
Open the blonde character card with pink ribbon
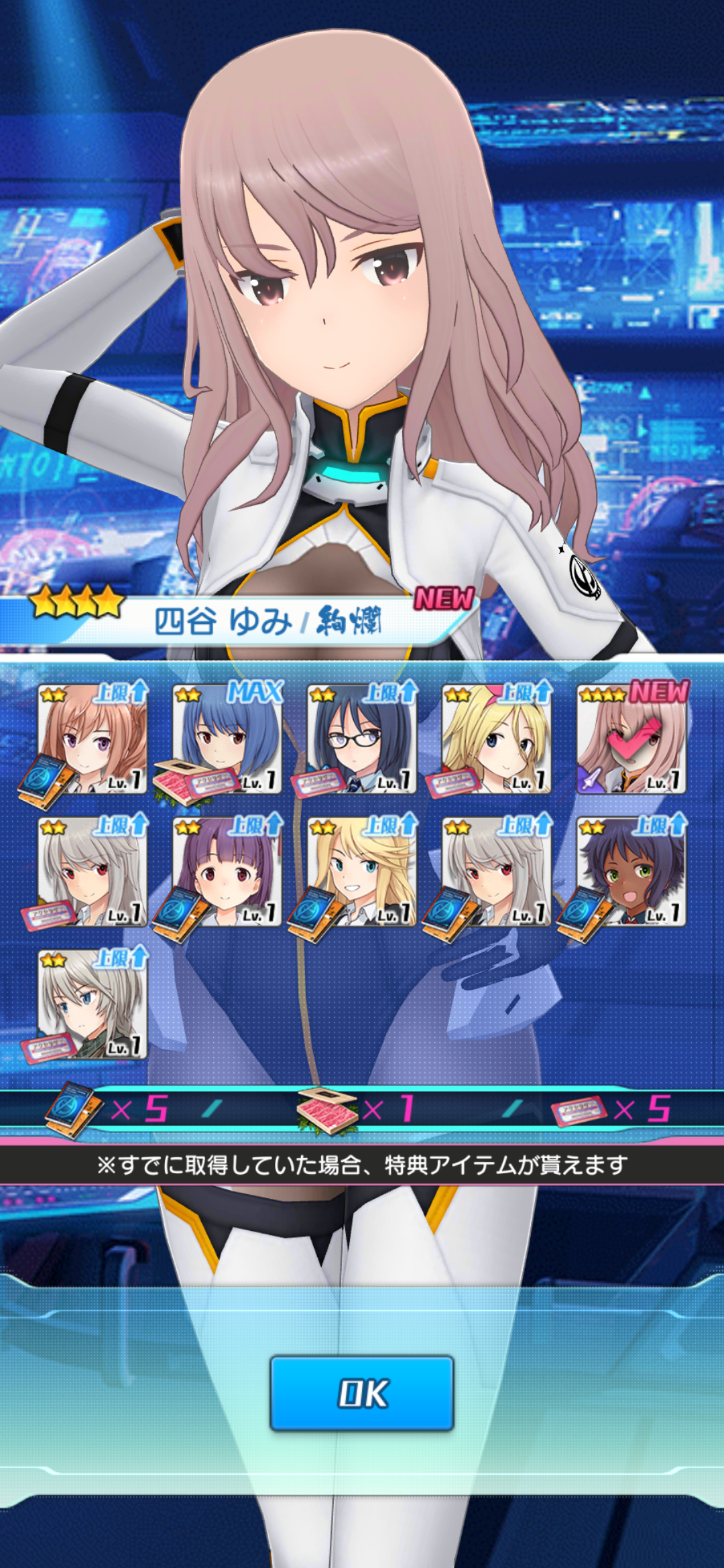point(497,739)
